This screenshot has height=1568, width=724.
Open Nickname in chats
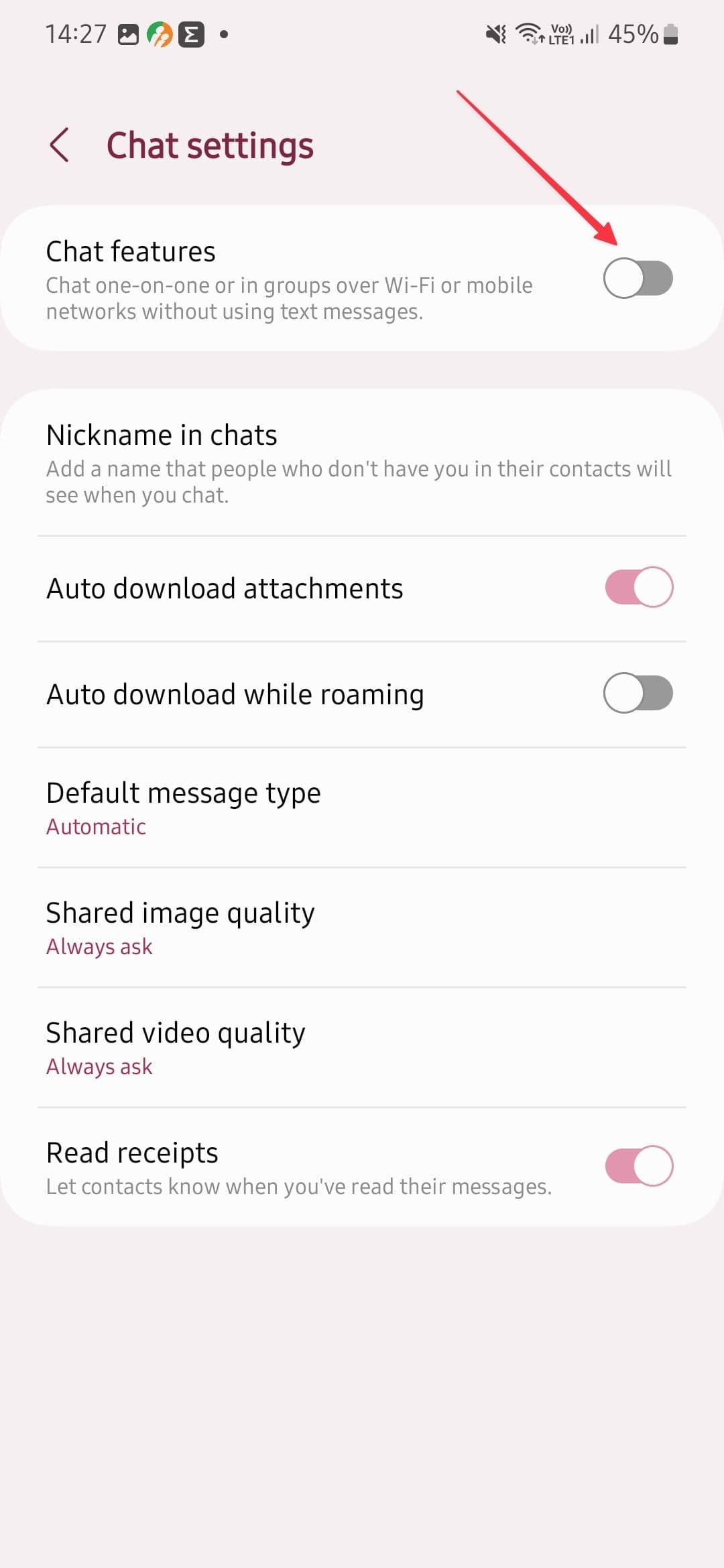[362, 463]
